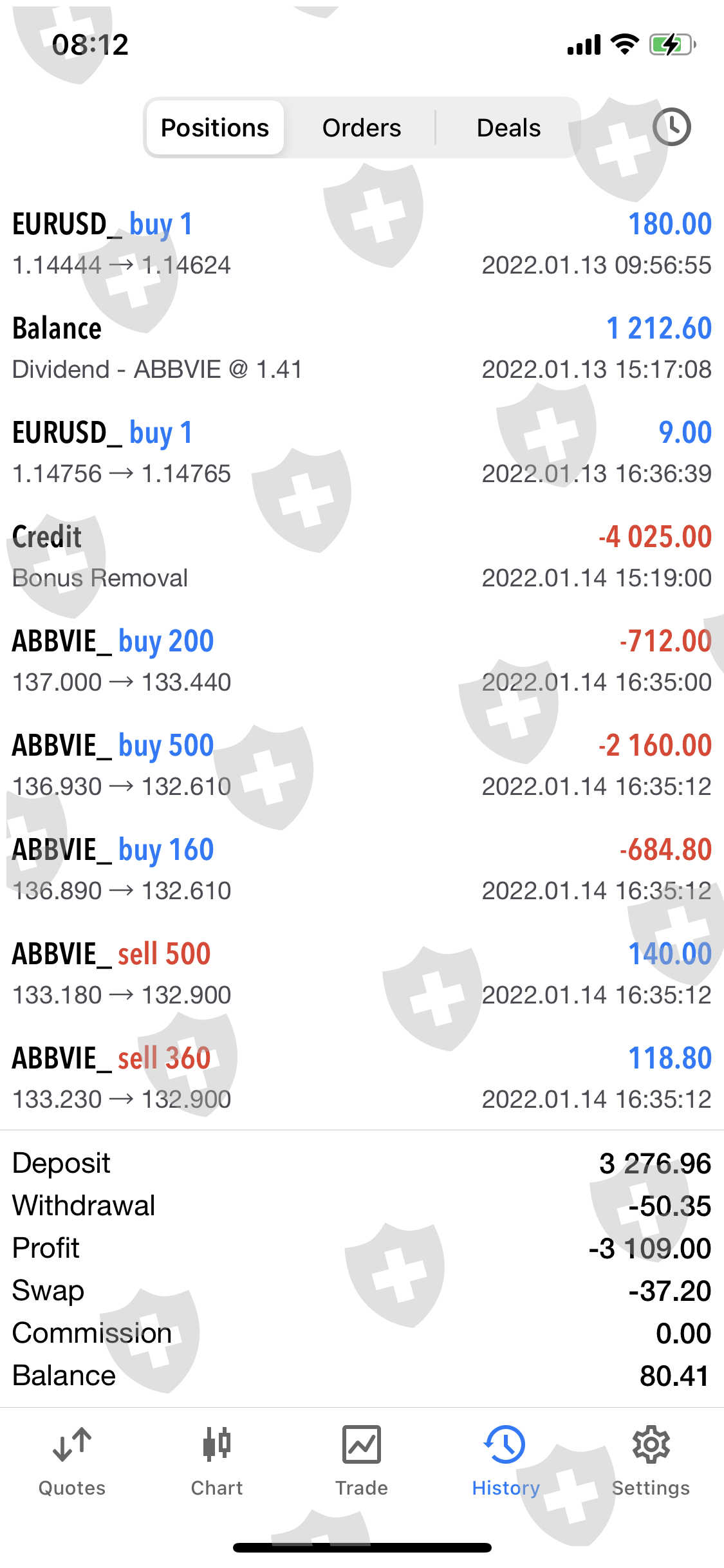Viewport: 724px width, 1568px height.
Task: Open the ABBVIE sell 500 position
Action: tap(362, 974)
